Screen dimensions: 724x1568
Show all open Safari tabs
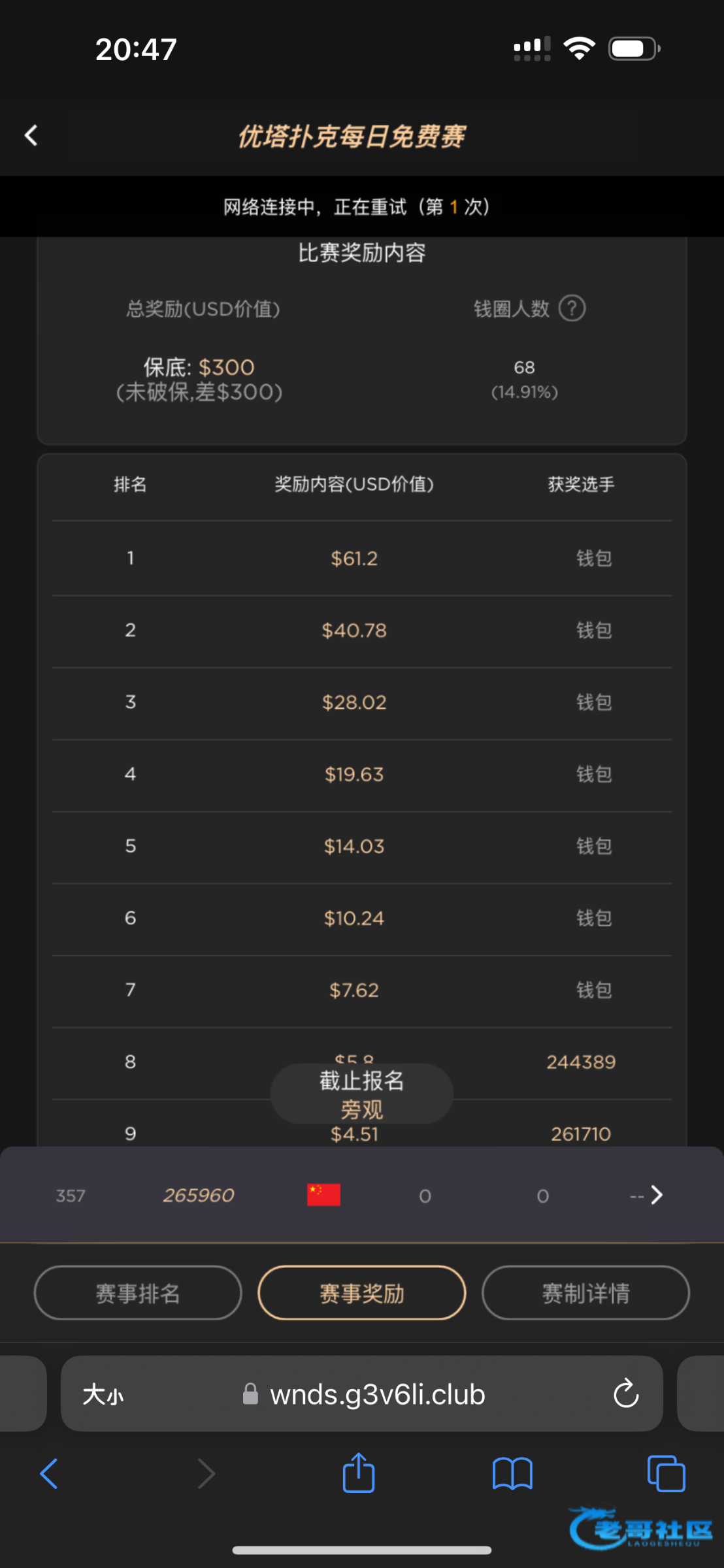pyautogui.click(x=666, y=1474)
